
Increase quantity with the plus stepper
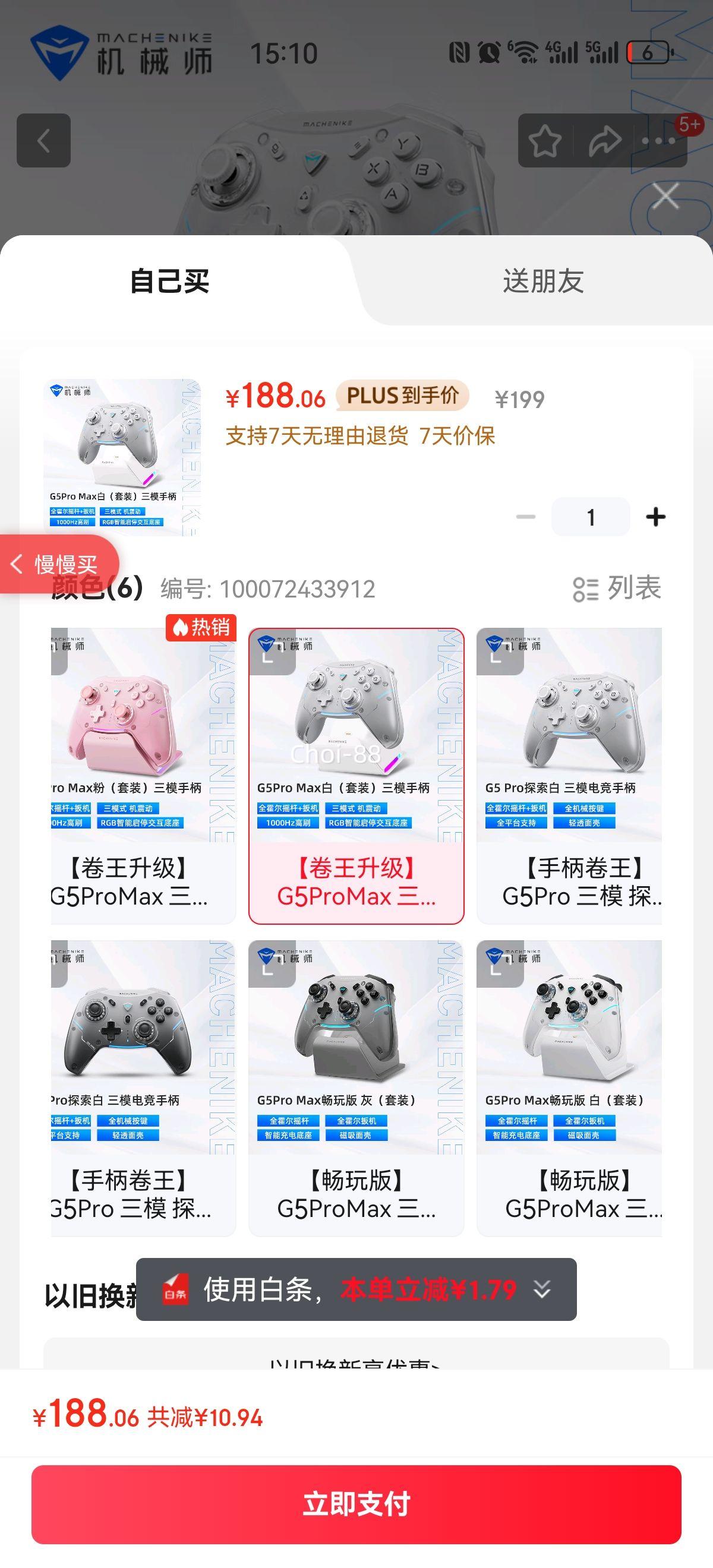tap(656, 516)
